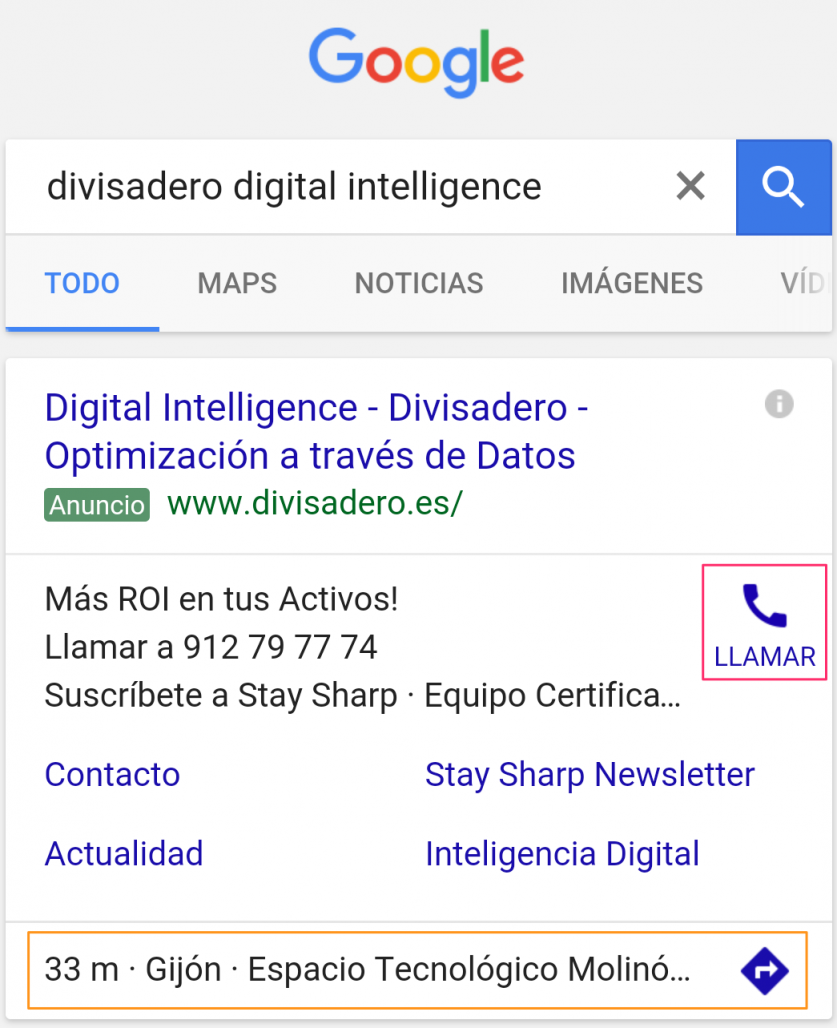837x1028 pixels.
Task: Get directions to Espacio Tecnológico Molinón
Action: pos(765,970)
